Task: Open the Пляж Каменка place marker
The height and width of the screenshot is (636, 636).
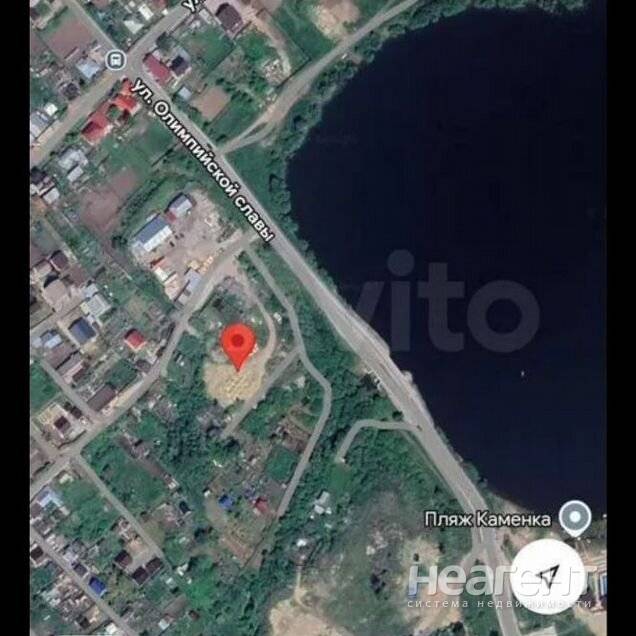Action: pos(574,517)
